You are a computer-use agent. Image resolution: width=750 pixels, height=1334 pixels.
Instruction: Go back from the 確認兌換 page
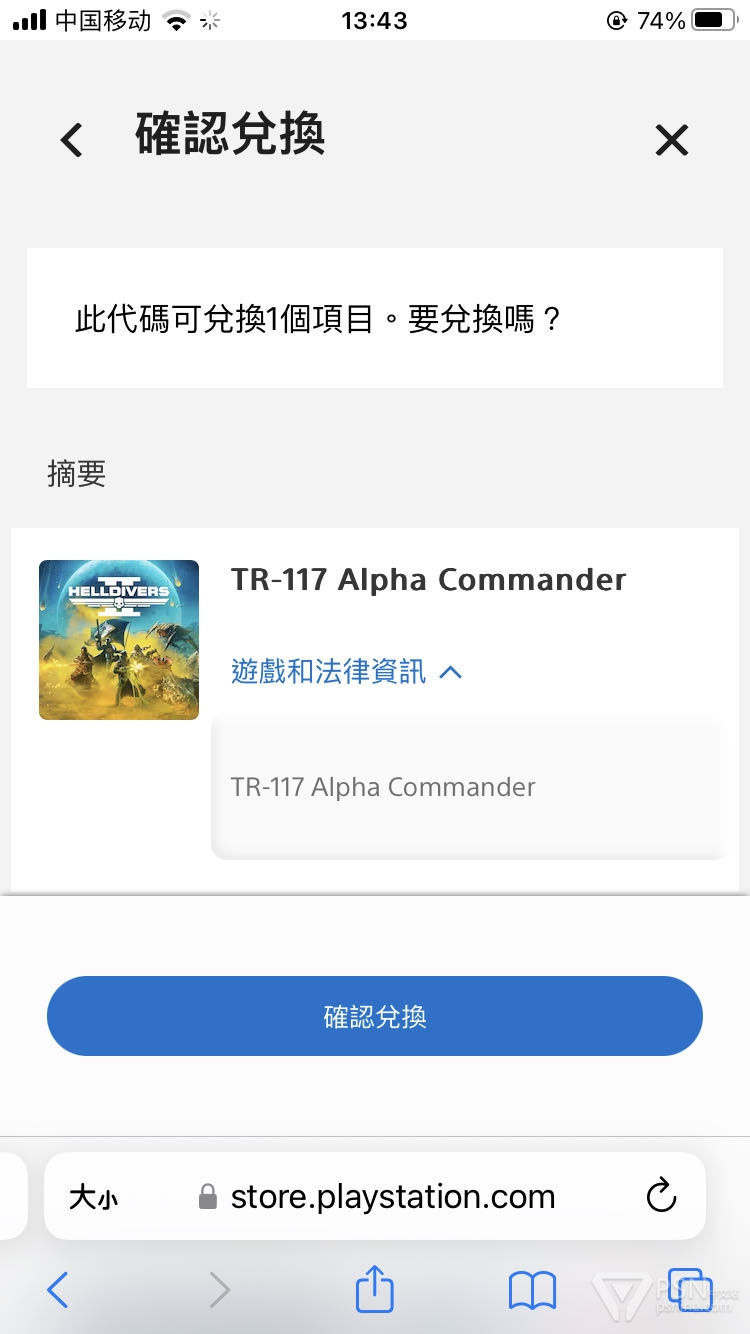point(71,140)
